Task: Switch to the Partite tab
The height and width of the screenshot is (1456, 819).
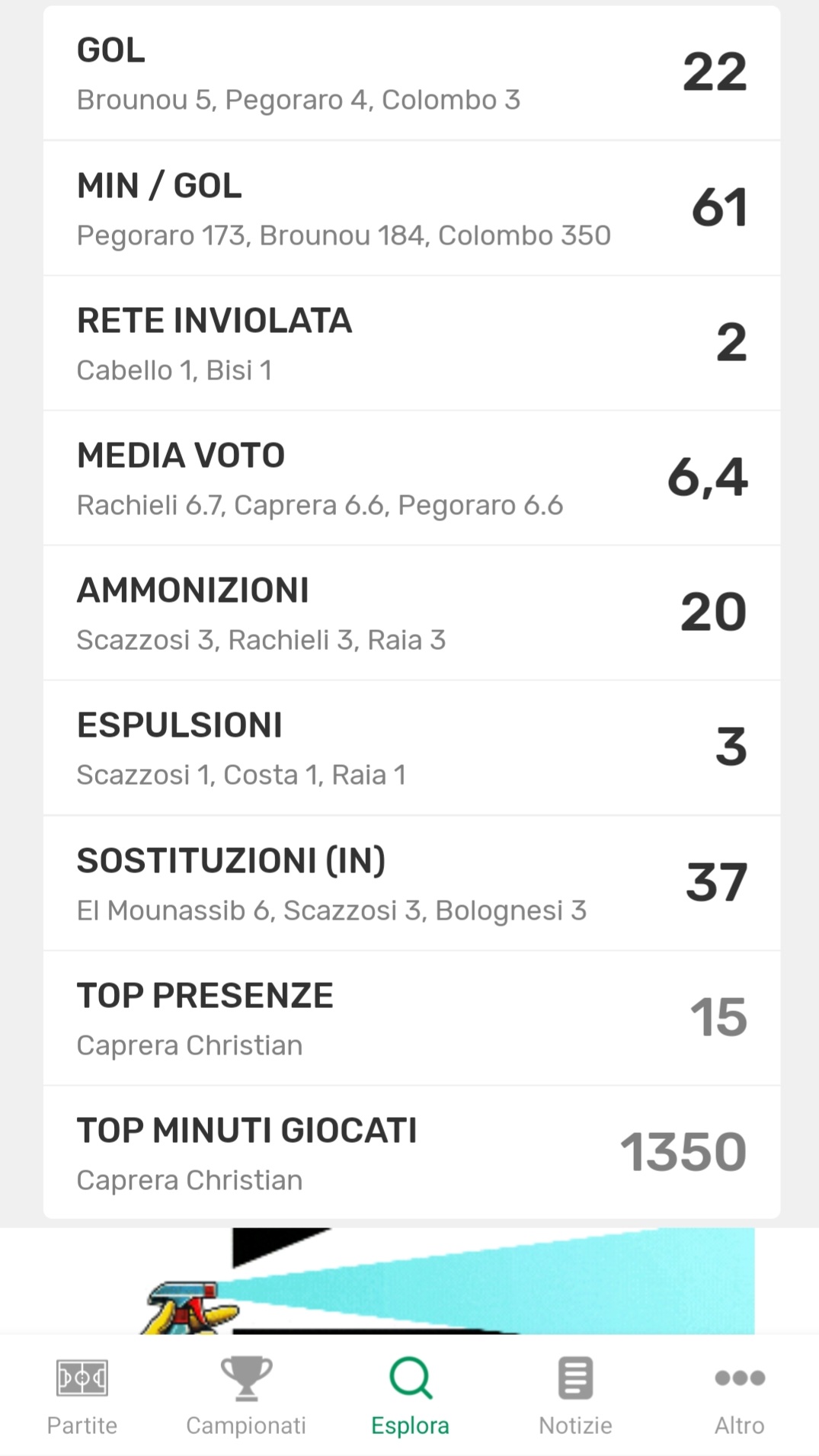Action: pos(82,1396)
